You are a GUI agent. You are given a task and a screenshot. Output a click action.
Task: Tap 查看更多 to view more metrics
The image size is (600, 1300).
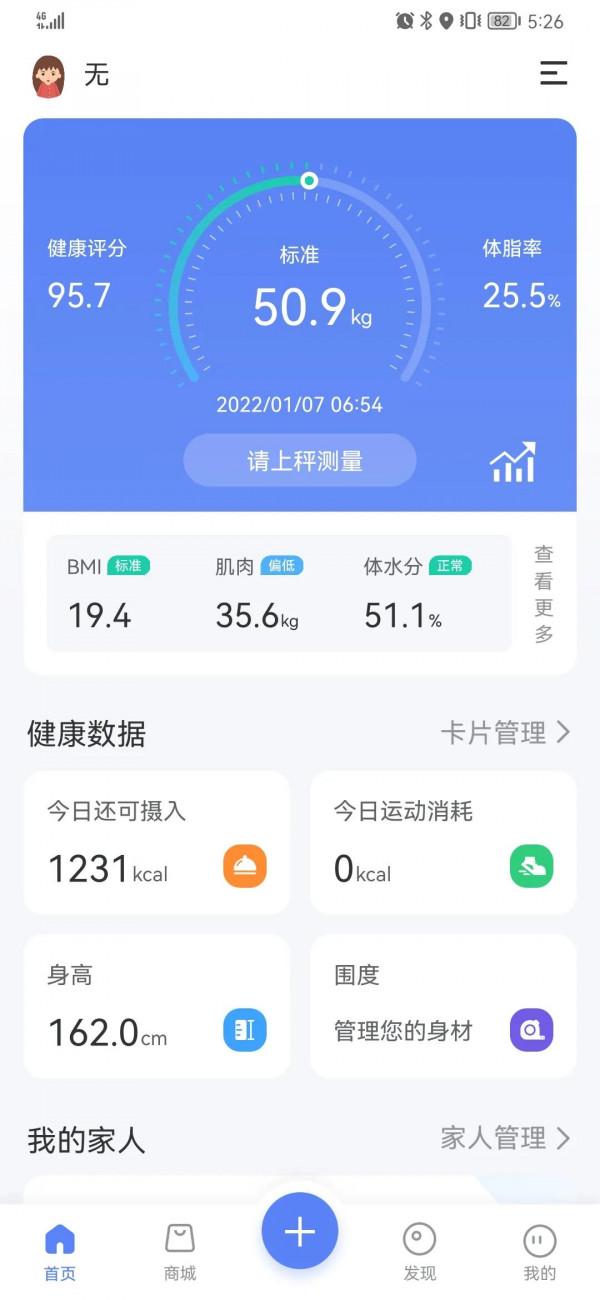543,593
